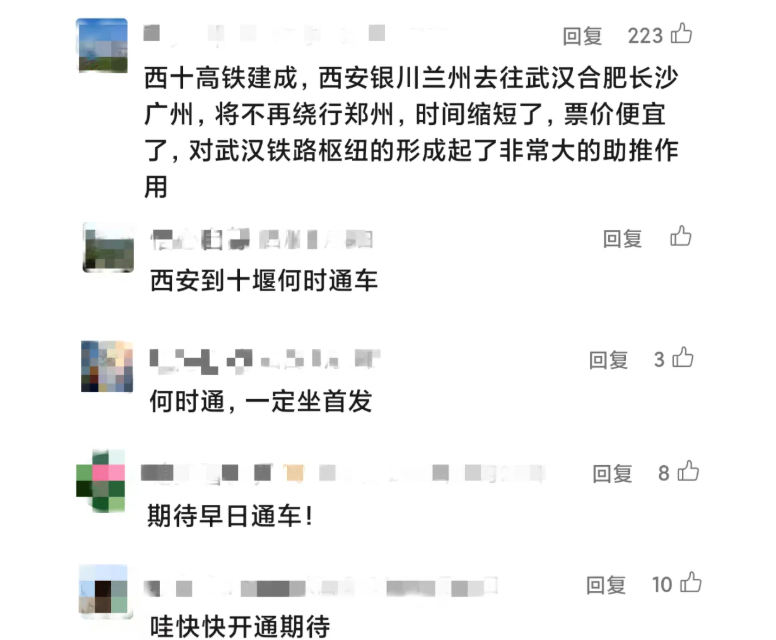776x640 pixels.
Task: Like the comment about 西十高铁建成
Action: tap(681, 34)
